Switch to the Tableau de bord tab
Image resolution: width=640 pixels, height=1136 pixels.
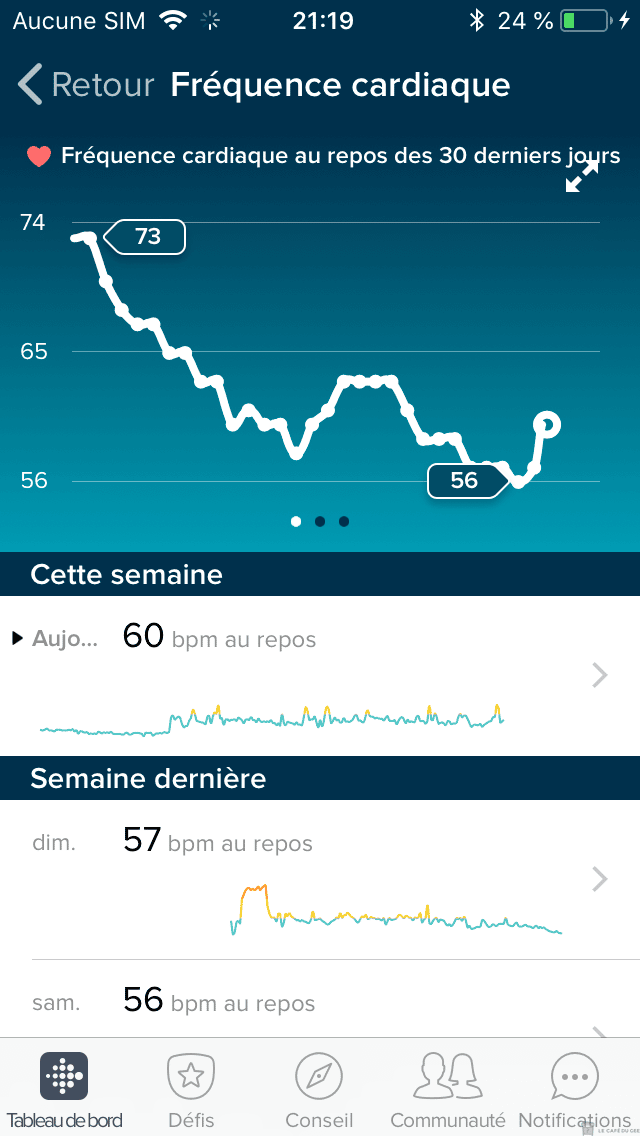pos(64,1089)
